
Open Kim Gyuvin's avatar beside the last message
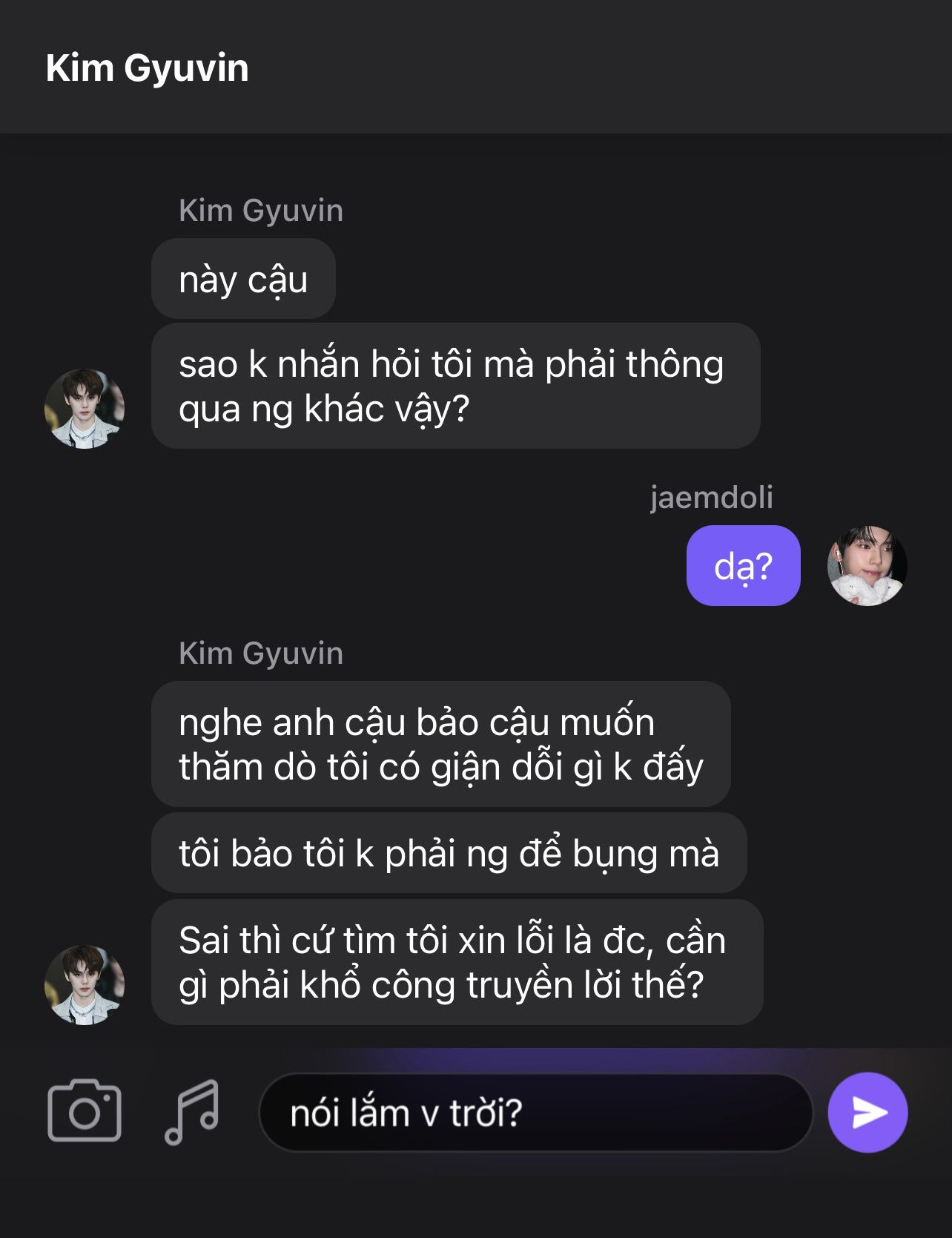(85, 984)
